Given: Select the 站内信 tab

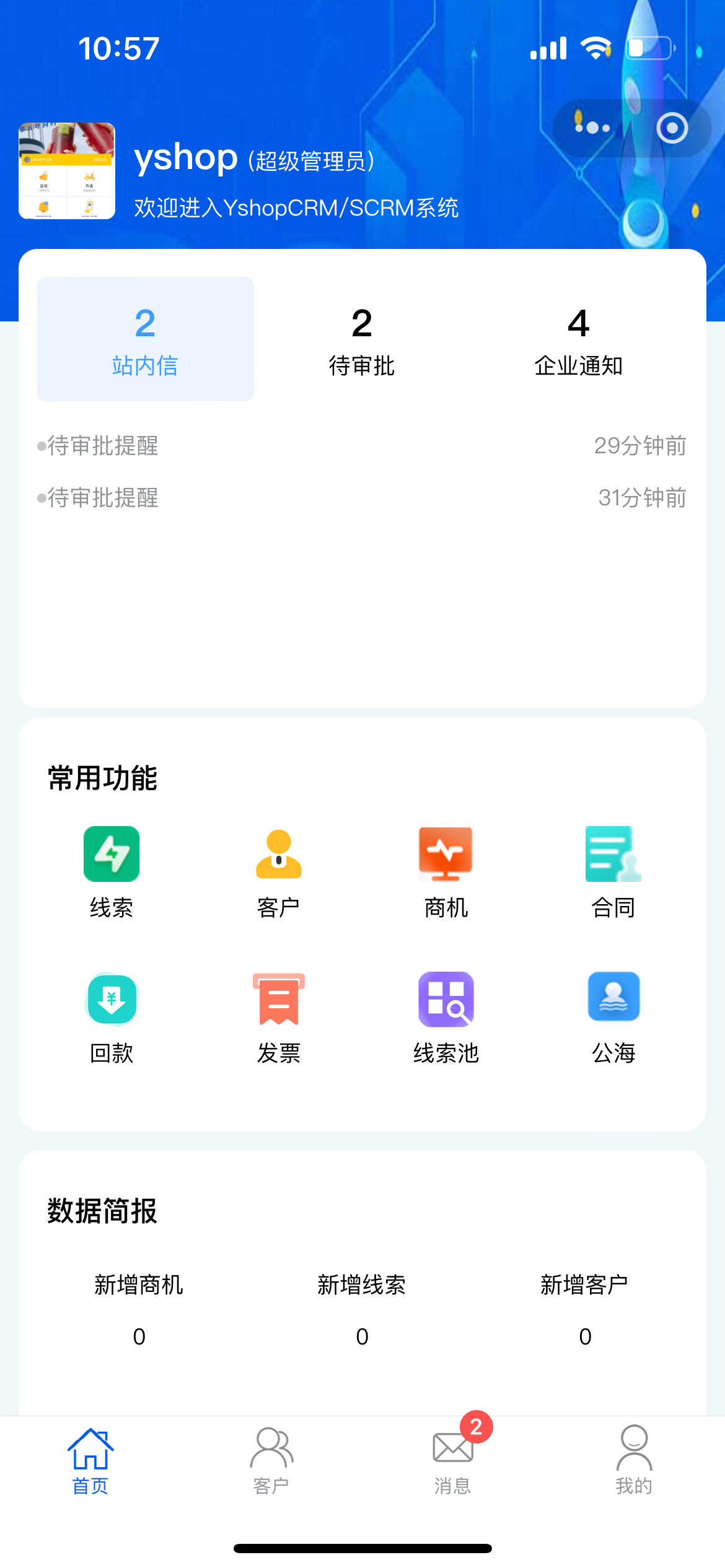Looking at the screenshot, I should click(x=145, y=339).
